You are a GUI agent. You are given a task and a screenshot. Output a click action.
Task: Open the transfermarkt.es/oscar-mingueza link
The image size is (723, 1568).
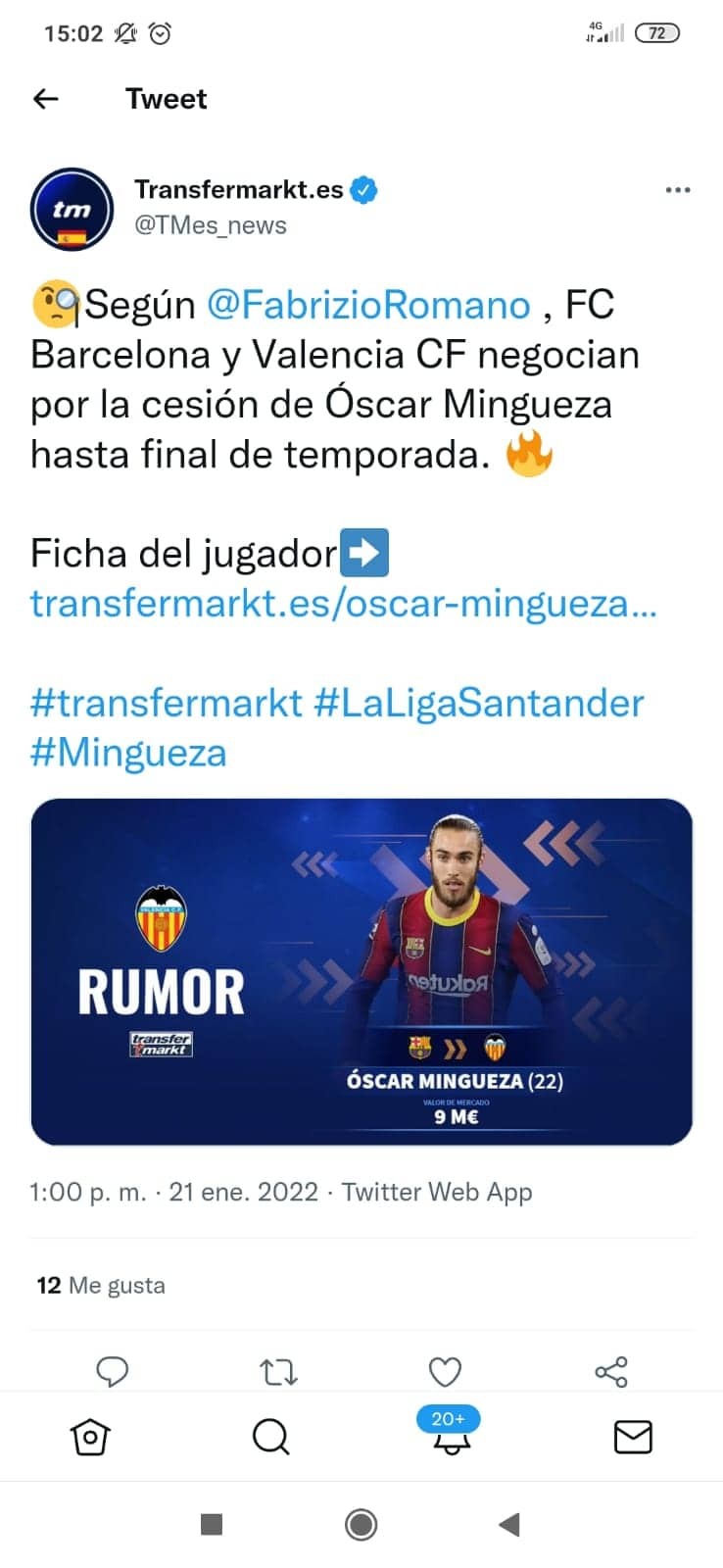pyautogui.click(x=343, y=603)
